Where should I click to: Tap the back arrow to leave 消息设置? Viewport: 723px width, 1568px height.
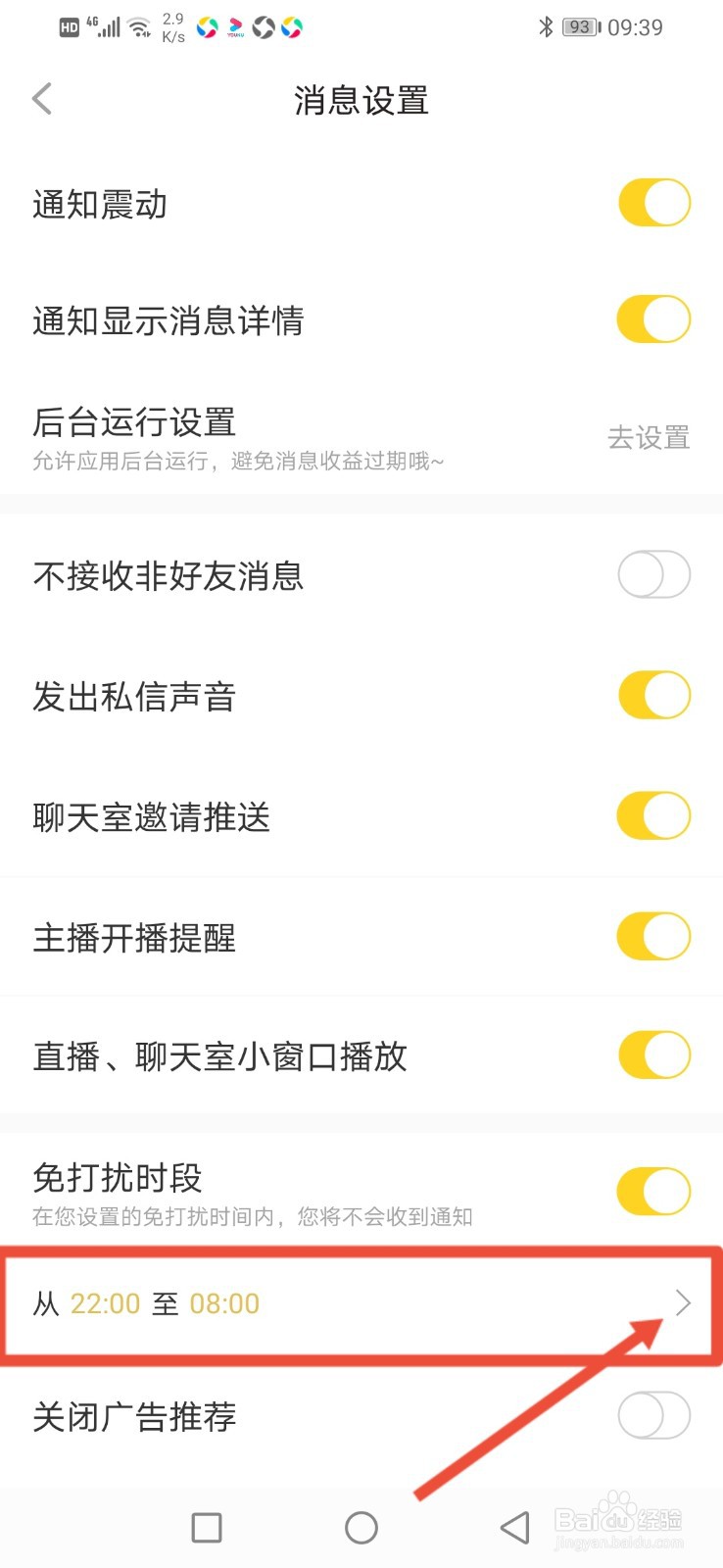tap(41, 98)
